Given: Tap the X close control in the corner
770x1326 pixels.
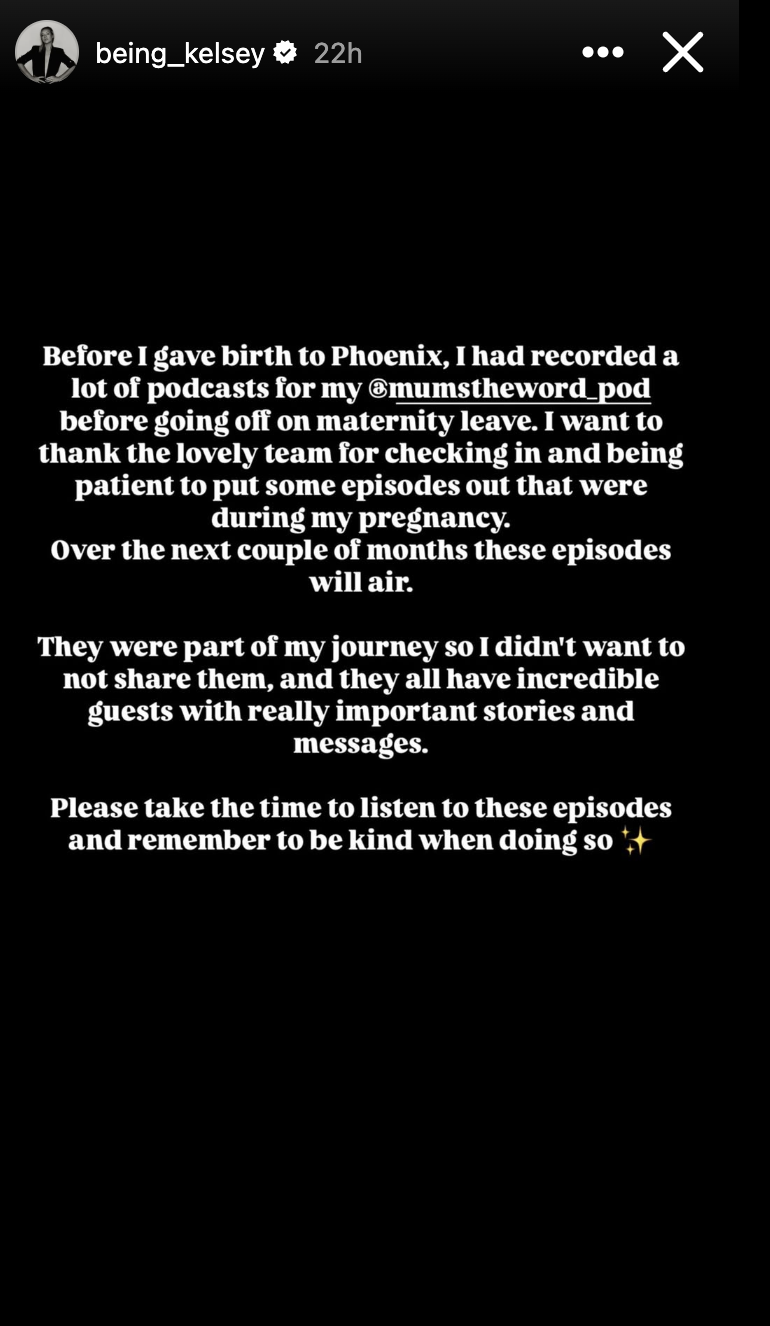Looking at the screenshot, I should [x=682, y=52].
